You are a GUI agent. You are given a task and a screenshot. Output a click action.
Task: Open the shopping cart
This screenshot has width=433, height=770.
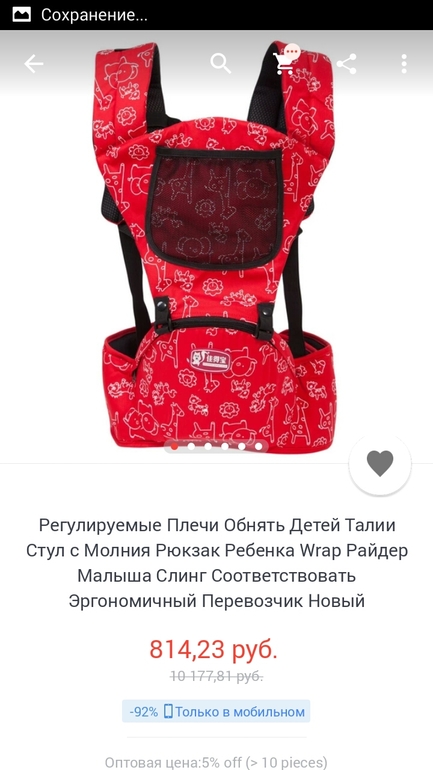(x=286, y=60)
